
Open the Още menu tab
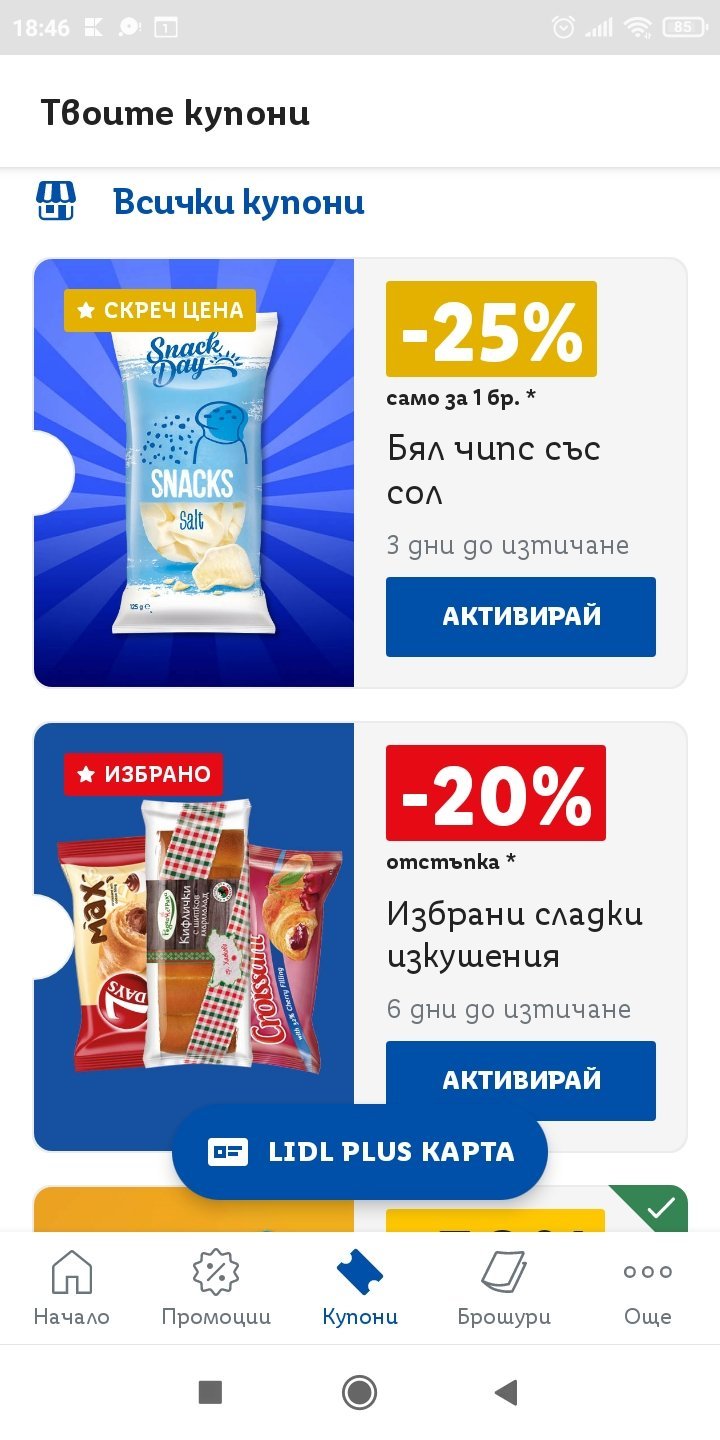pos(647,1288)
